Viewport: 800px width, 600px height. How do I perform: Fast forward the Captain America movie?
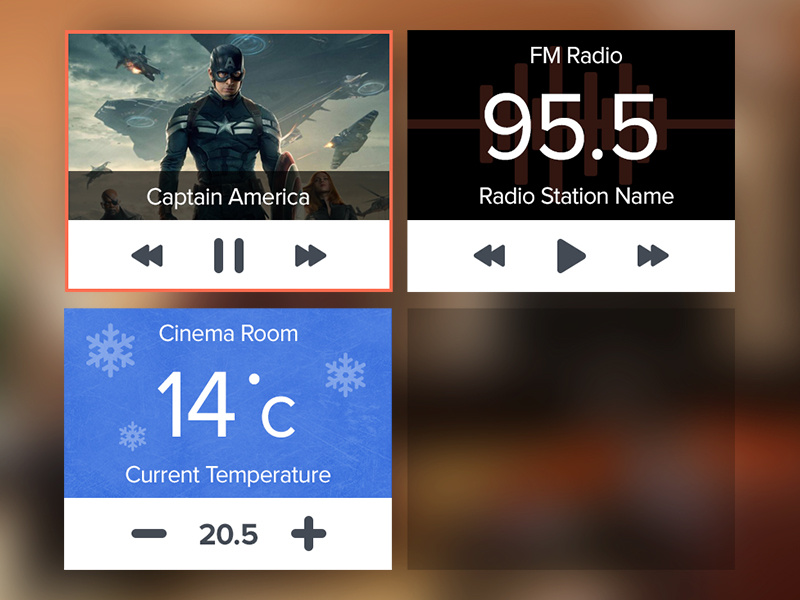(x=311, y=256)
